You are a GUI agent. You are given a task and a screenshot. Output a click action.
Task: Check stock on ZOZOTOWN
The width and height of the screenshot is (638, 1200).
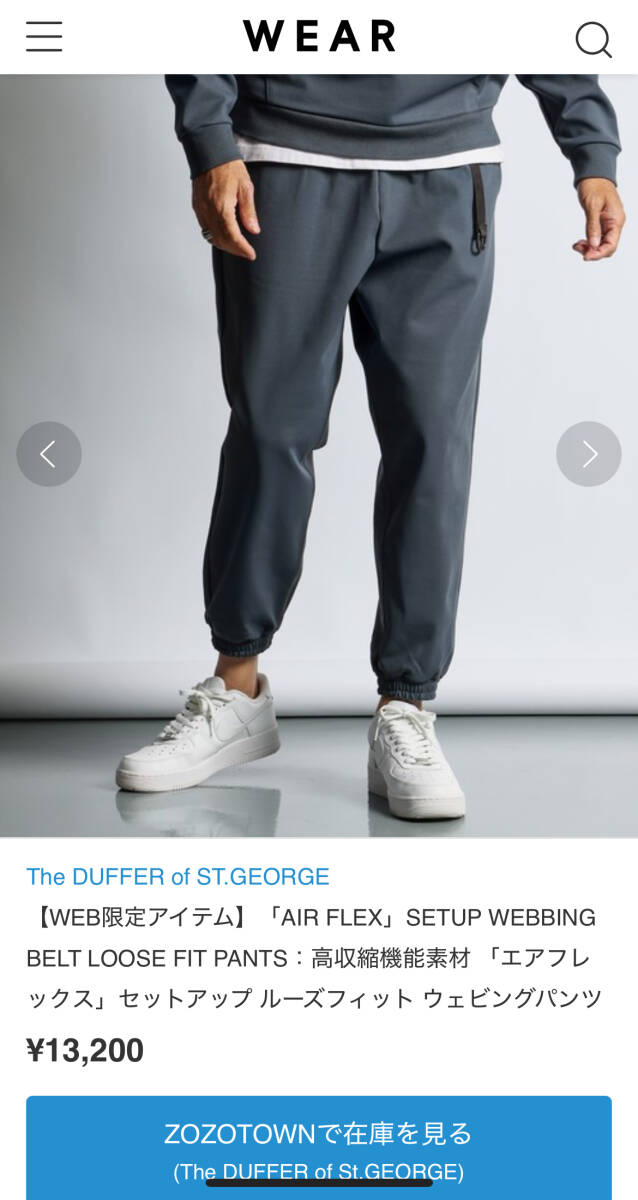(318, 1147)
